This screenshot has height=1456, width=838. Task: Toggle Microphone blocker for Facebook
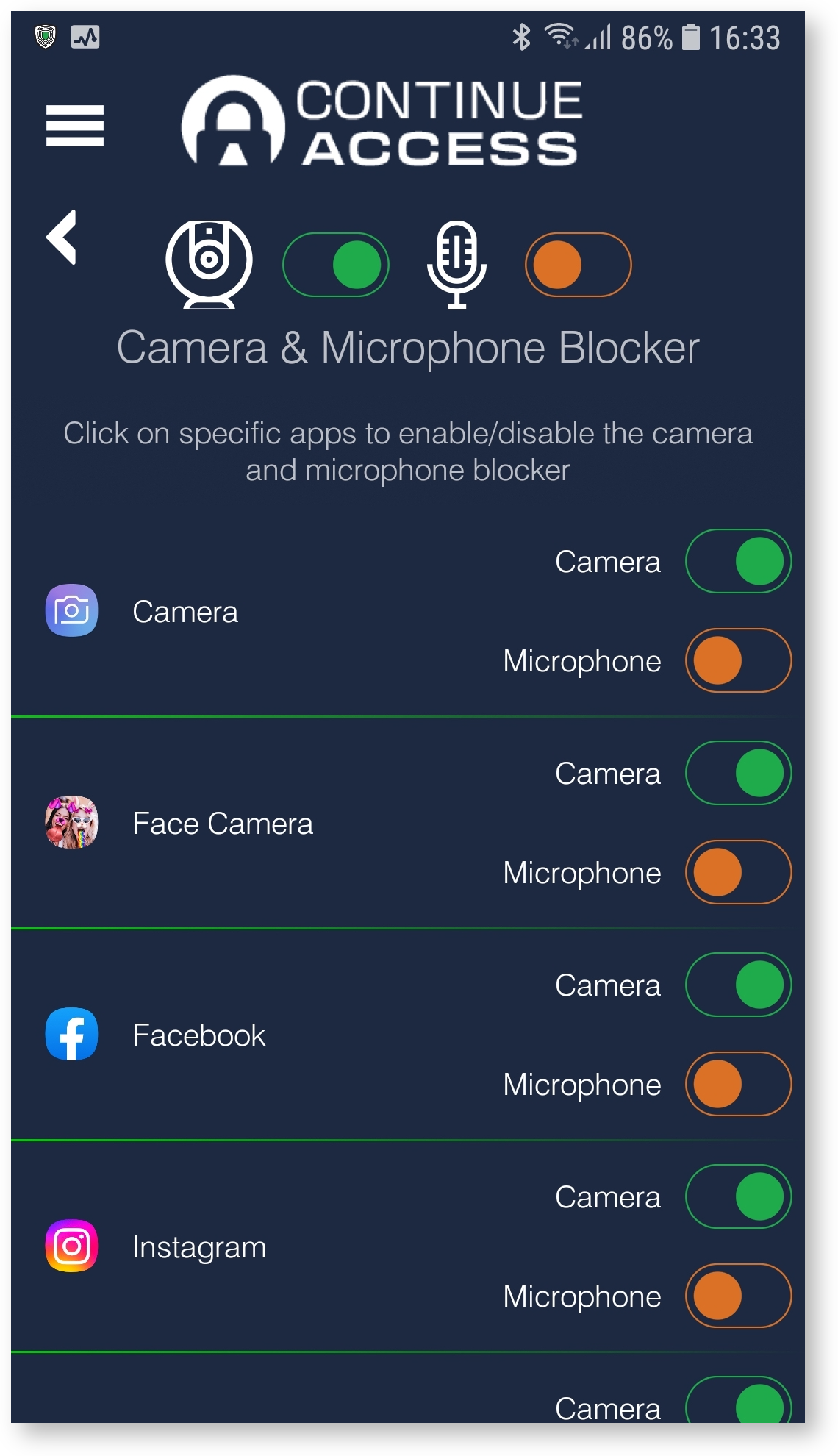coord(738,1084)
